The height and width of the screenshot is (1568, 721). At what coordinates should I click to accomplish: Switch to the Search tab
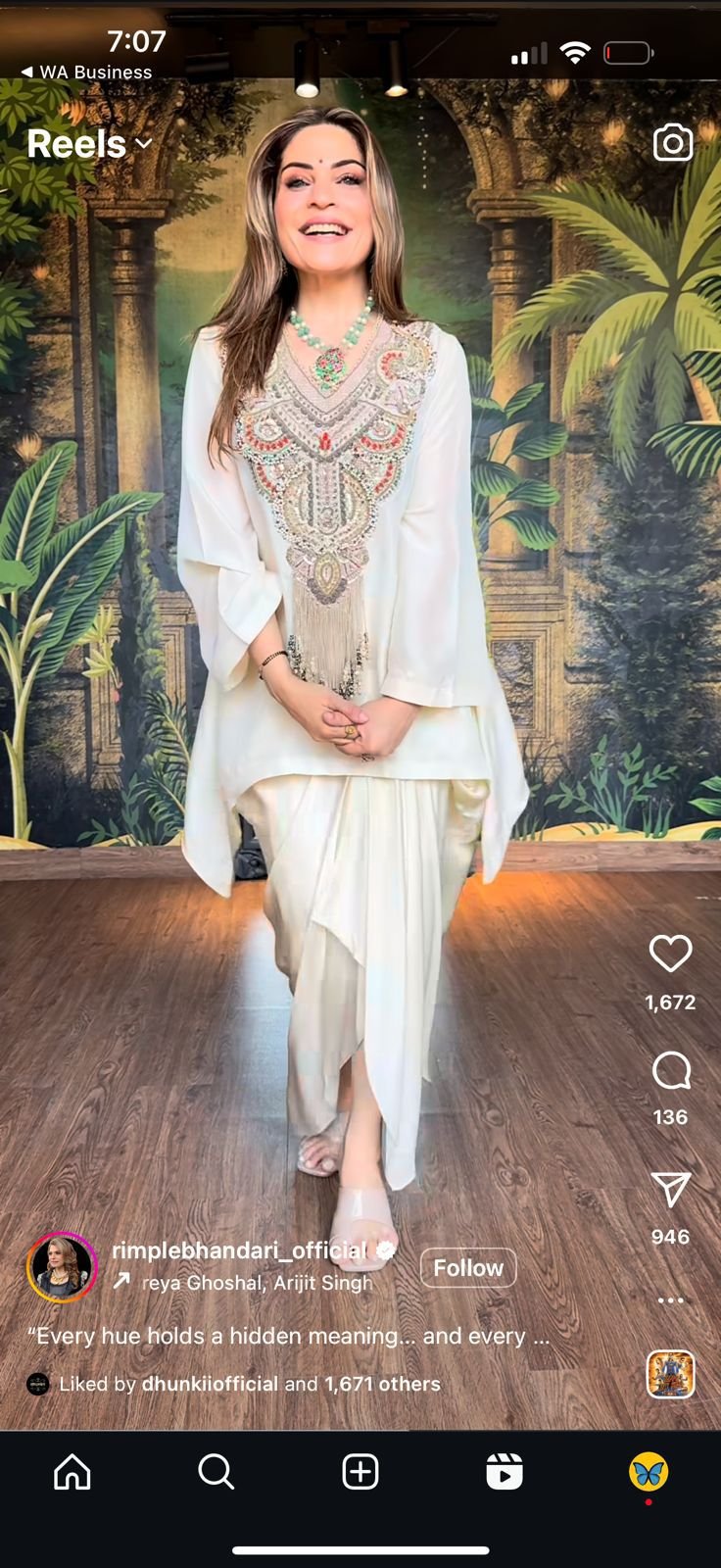click(216, 1471)
